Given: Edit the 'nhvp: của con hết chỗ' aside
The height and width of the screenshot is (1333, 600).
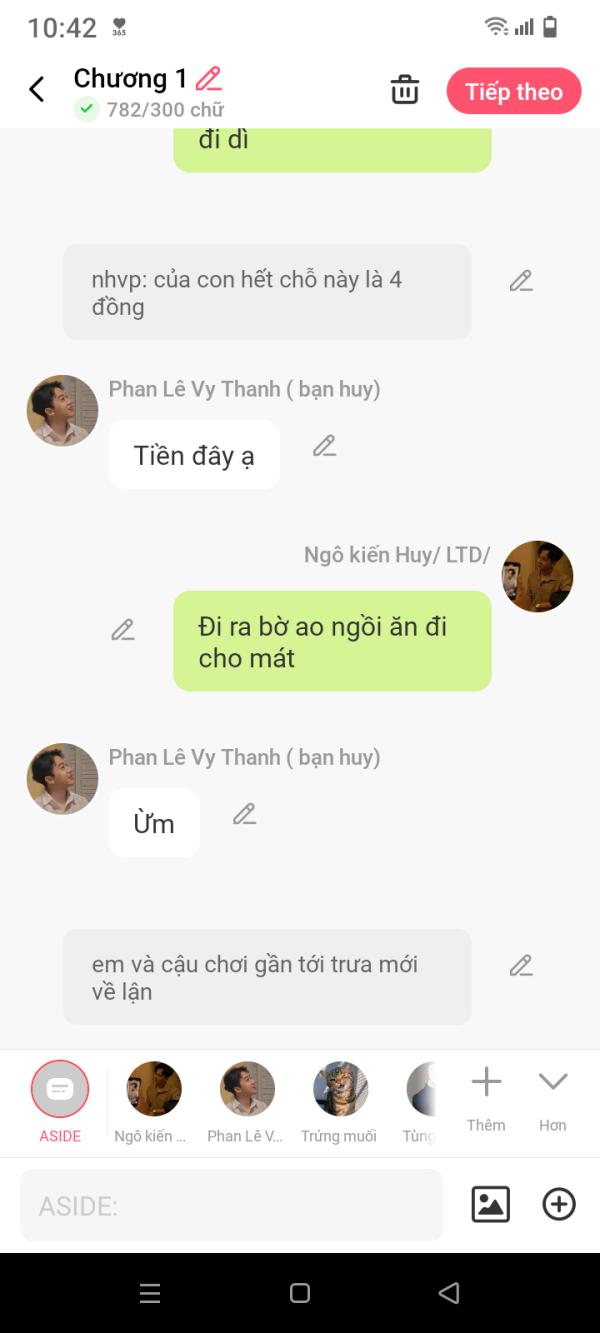Looking at the screenshot, I should (x=521, y=281).
